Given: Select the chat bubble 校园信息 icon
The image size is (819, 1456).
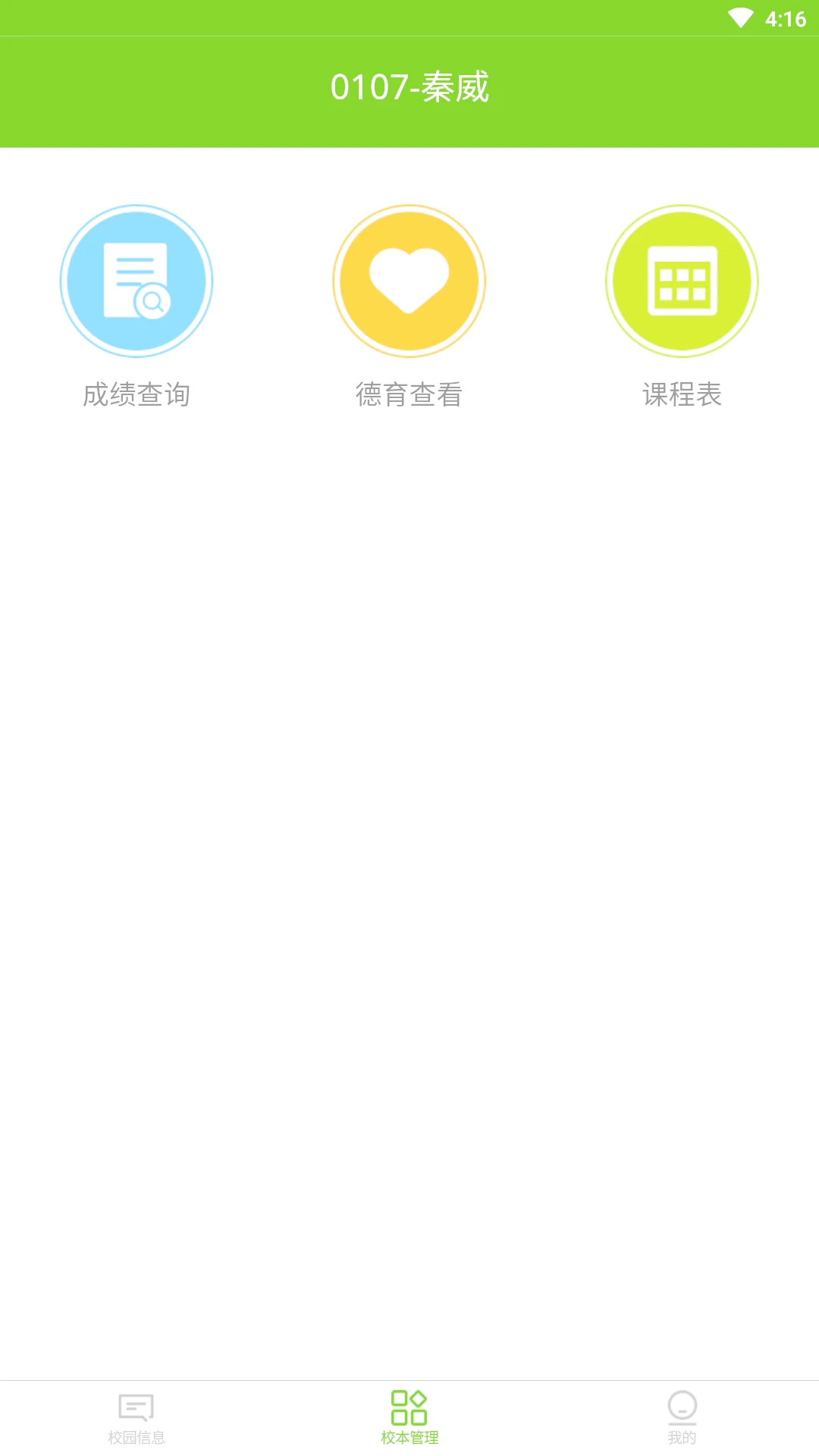Looking at the screenshot, I should (137, 1403).
